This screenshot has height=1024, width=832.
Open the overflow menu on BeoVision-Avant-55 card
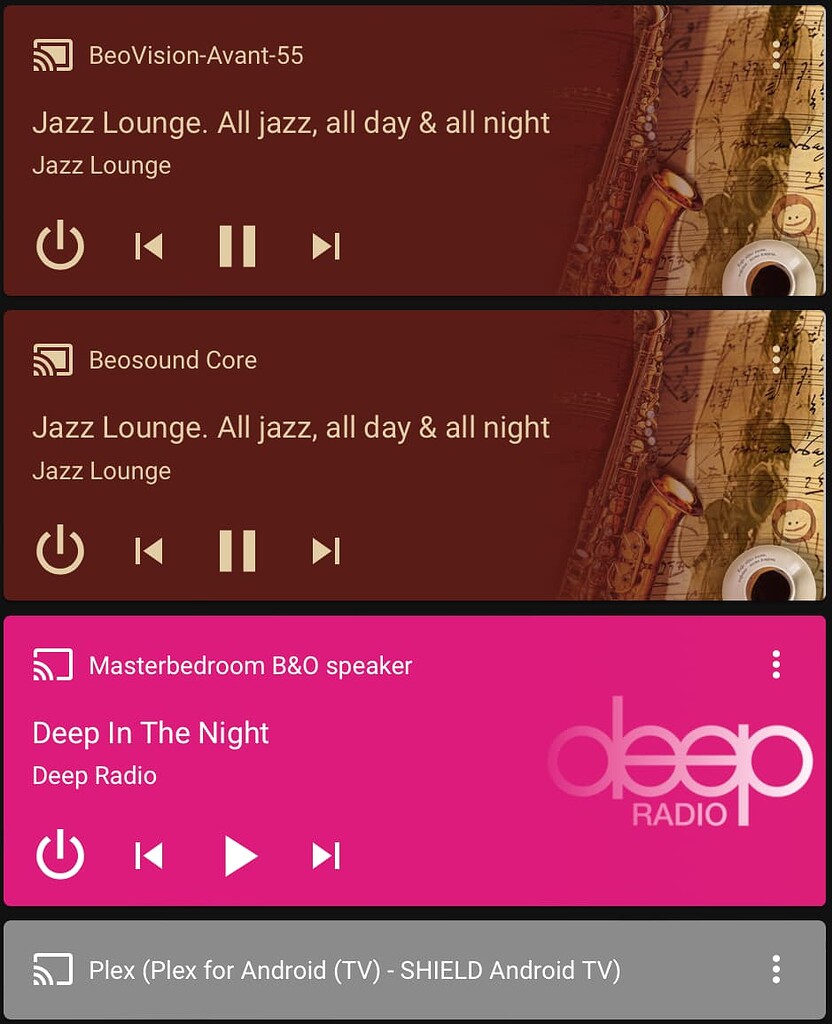pos(776,56)
